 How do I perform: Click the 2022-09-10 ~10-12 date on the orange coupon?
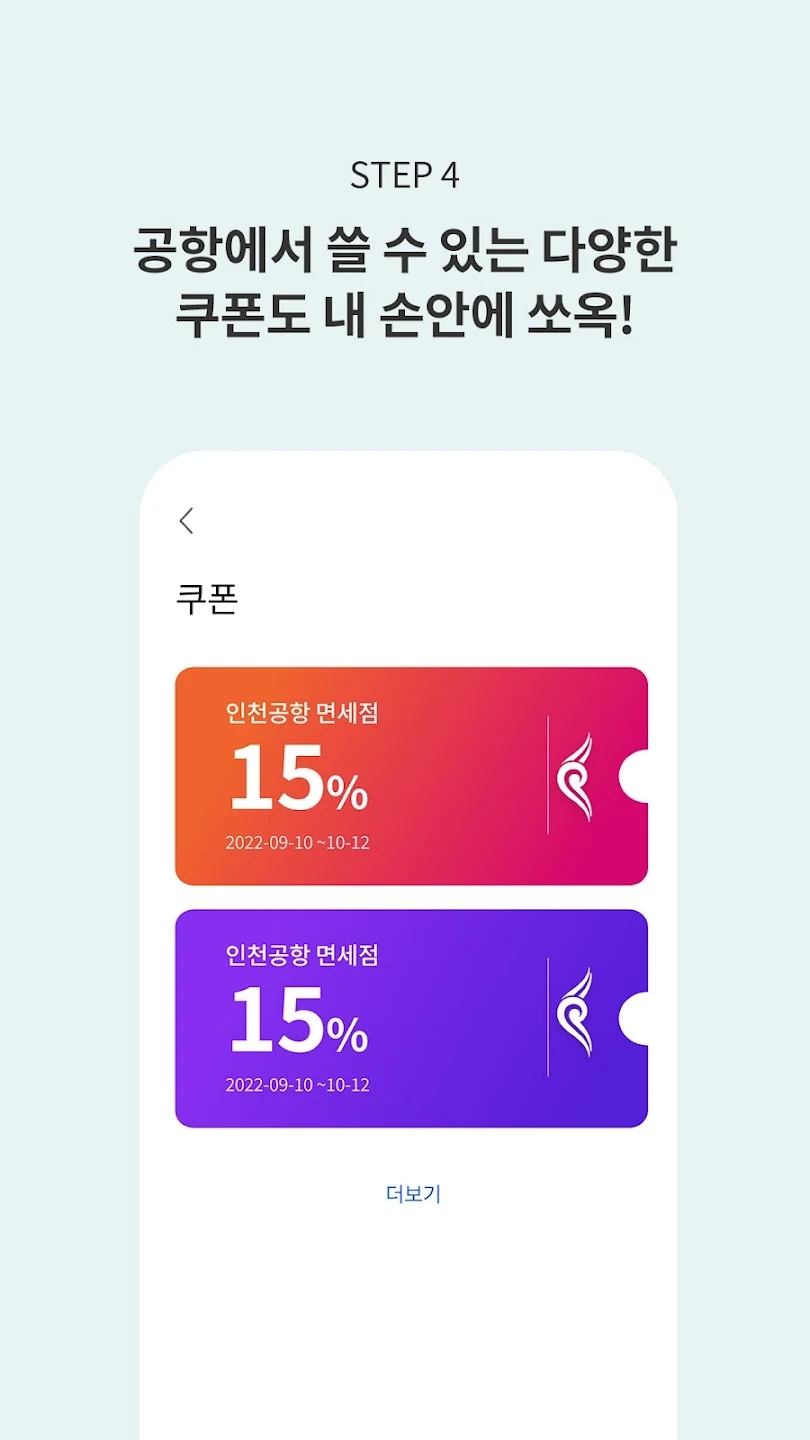(297, 843)
